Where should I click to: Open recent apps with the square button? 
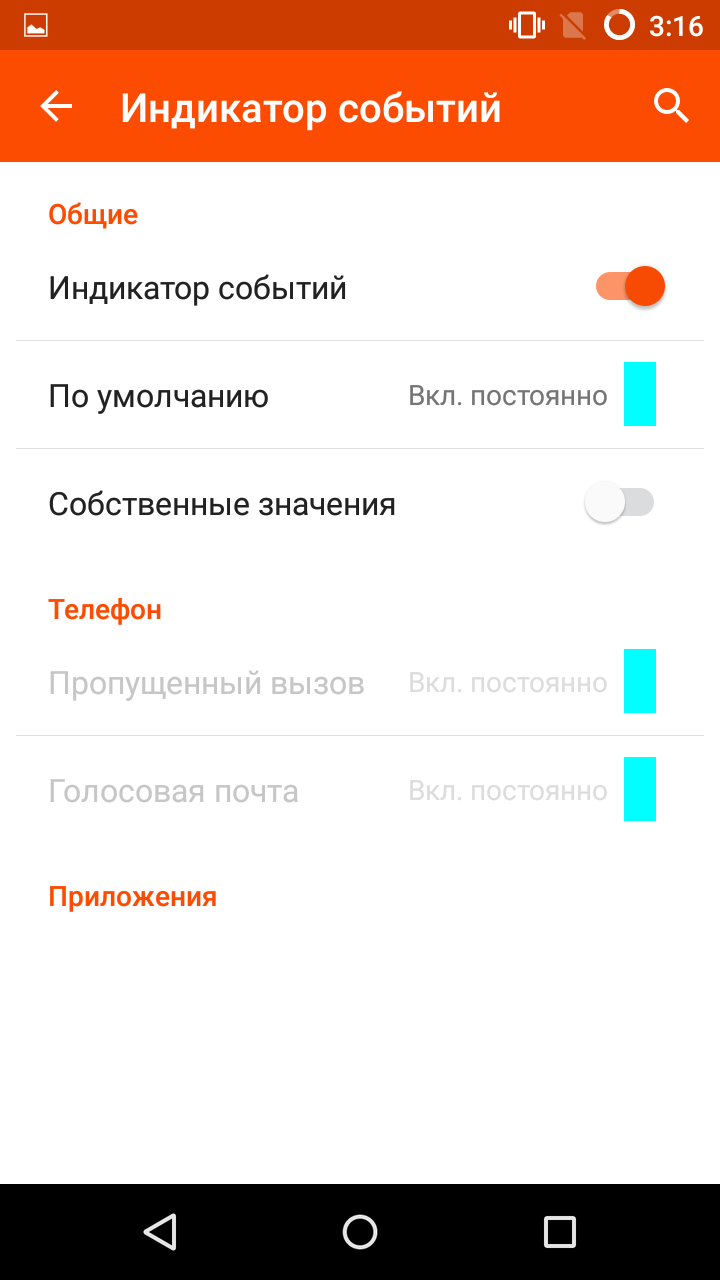[560, 1232]
